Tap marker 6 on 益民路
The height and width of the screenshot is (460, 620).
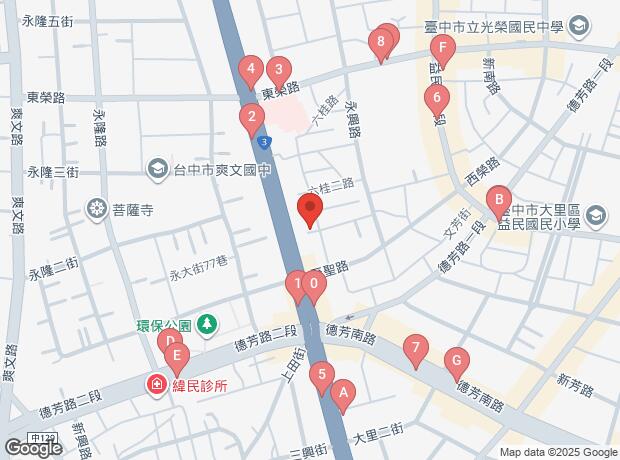[x=436, y=99]
